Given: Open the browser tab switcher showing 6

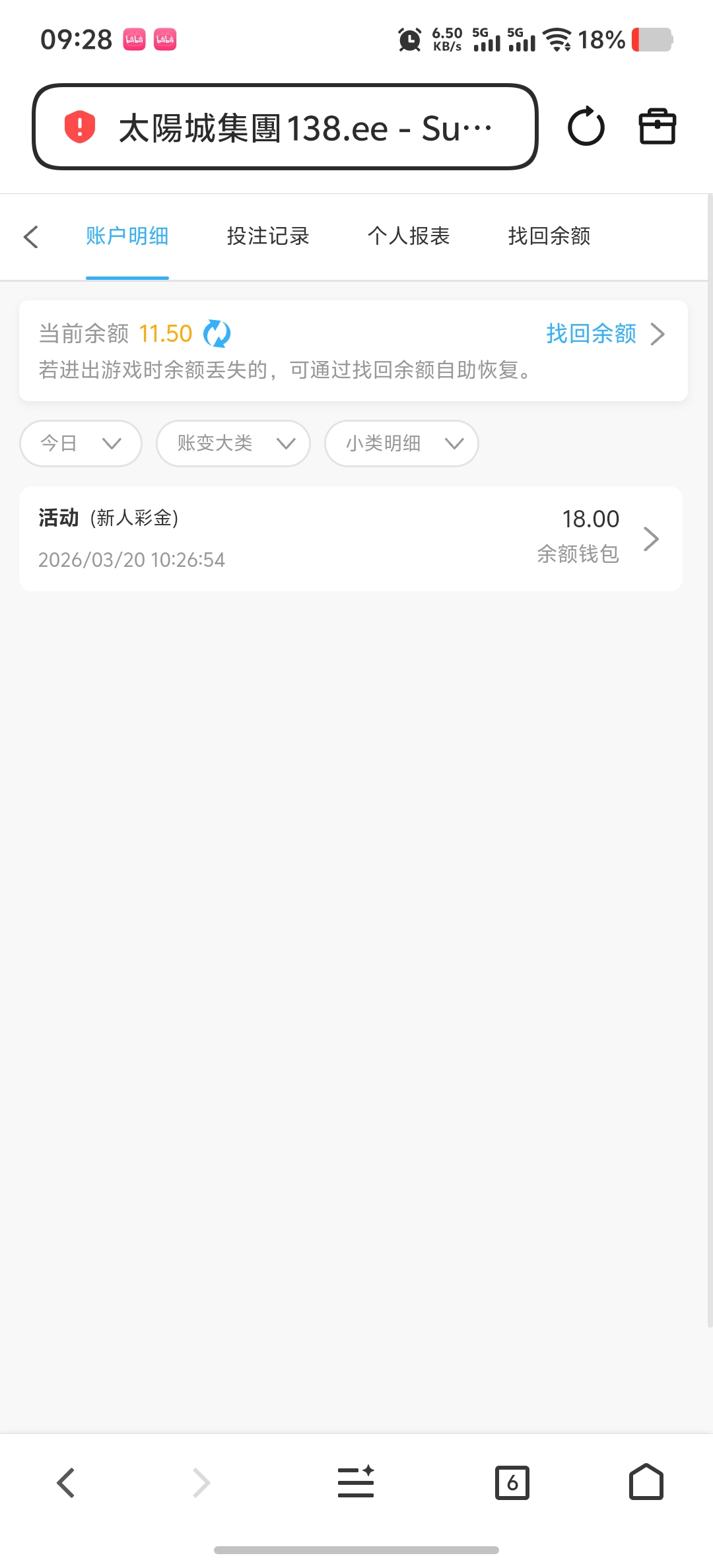Looking at the screenshot, I should click(512, 1483).
